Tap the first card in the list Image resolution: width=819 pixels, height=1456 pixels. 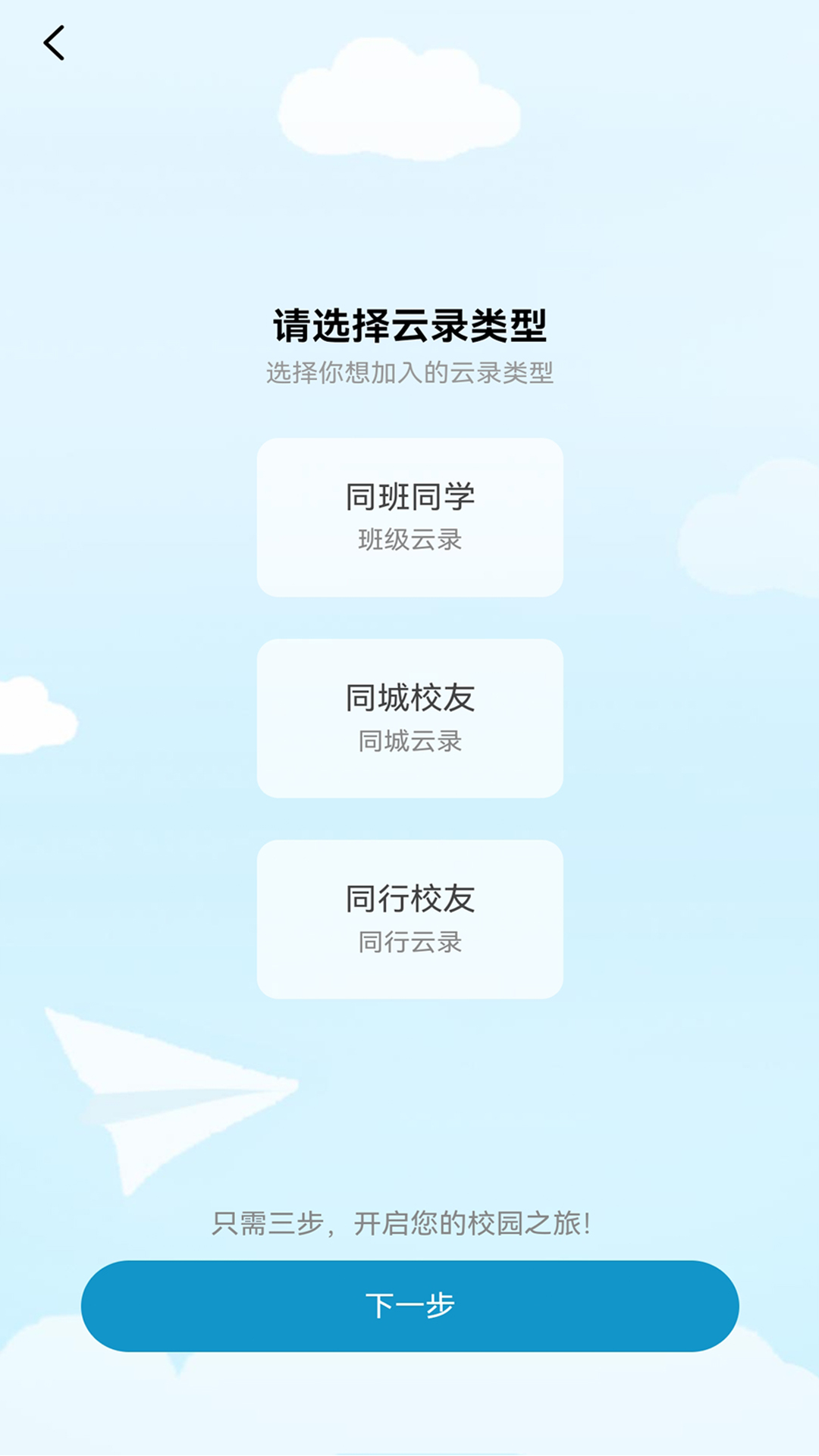click(409, 517)
